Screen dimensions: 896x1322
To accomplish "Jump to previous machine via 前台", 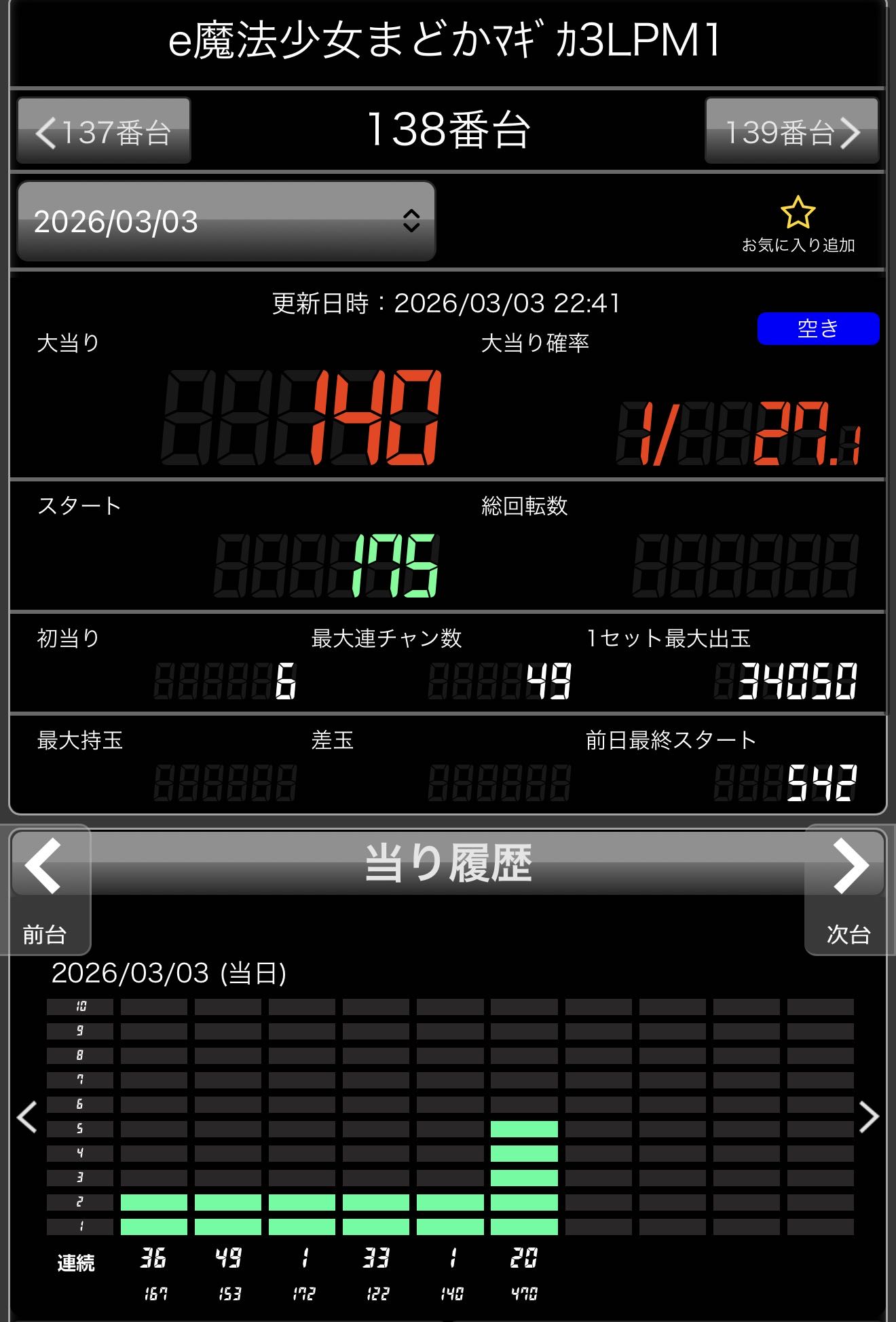I will click(x=46, y=888).
